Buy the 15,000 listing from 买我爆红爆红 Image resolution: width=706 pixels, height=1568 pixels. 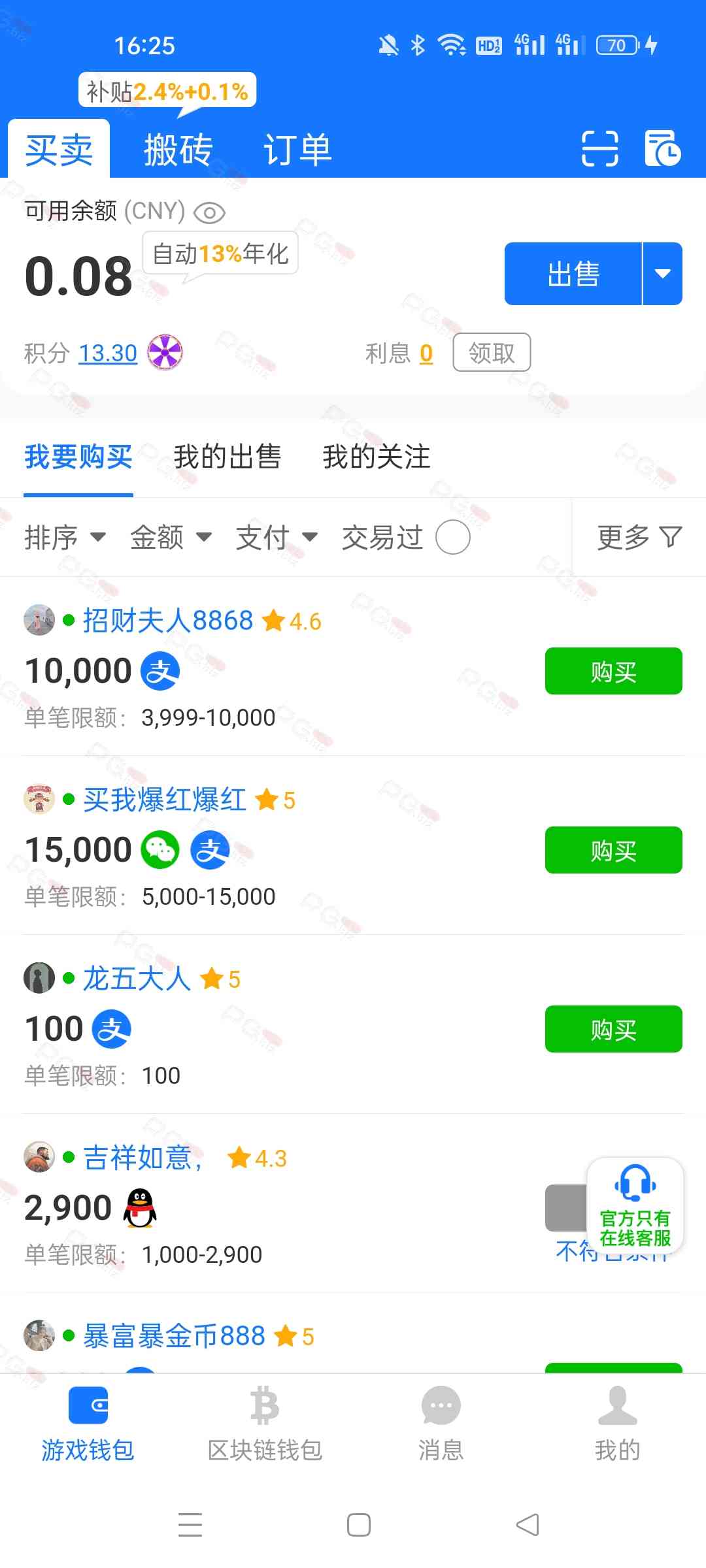(x=613, y=850)
